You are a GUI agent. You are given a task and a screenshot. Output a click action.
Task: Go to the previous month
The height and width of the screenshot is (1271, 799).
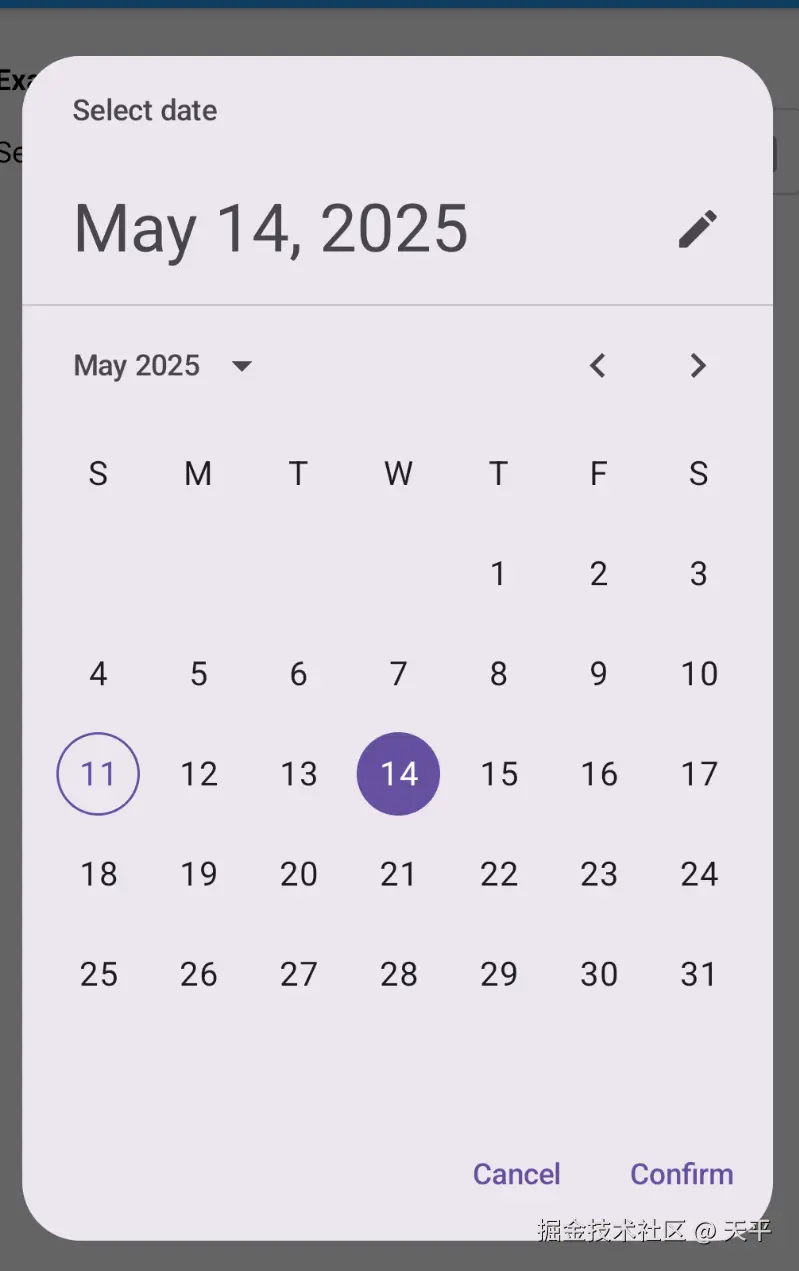[x=598, y=366]
